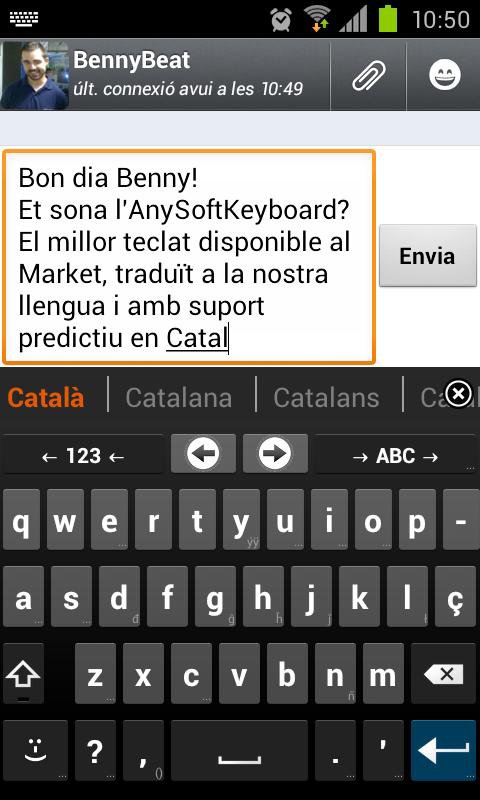
Task: Tap the space bar
Action: click(x=239, y=750)
